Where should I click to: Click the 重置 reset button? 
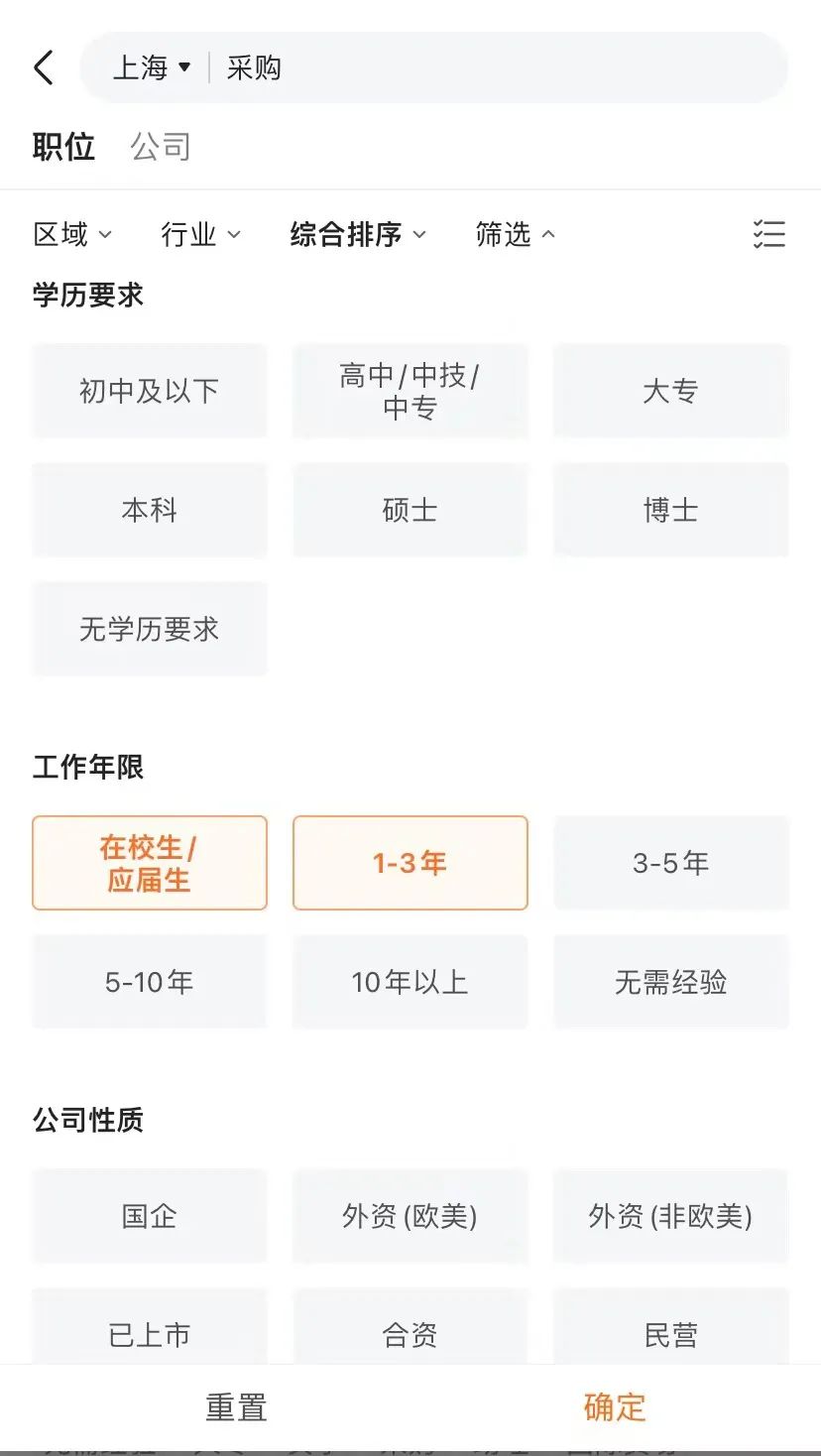coord(235,1405)
